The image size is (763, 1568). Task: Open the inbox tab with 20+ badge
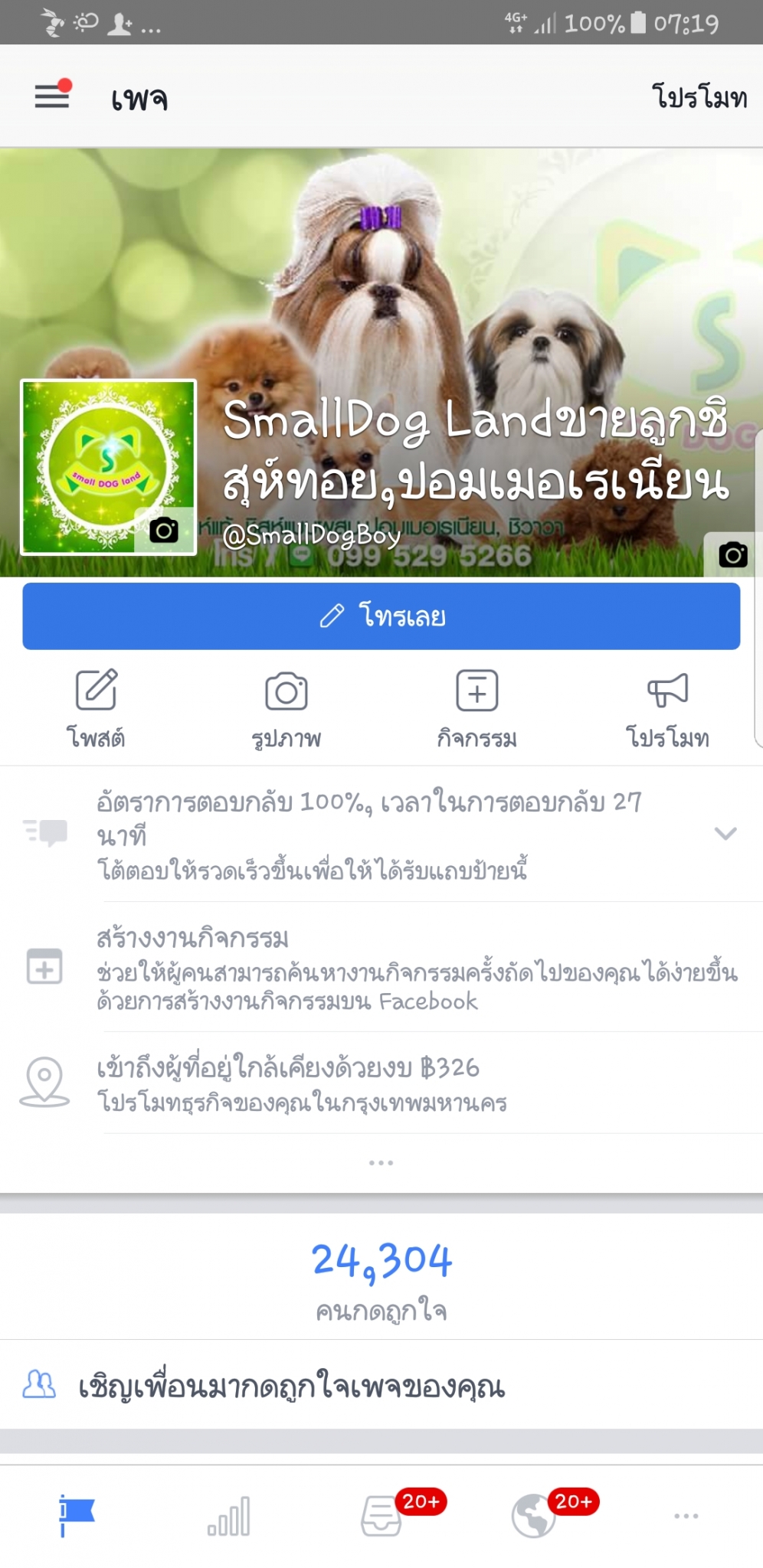[382, 1516]
